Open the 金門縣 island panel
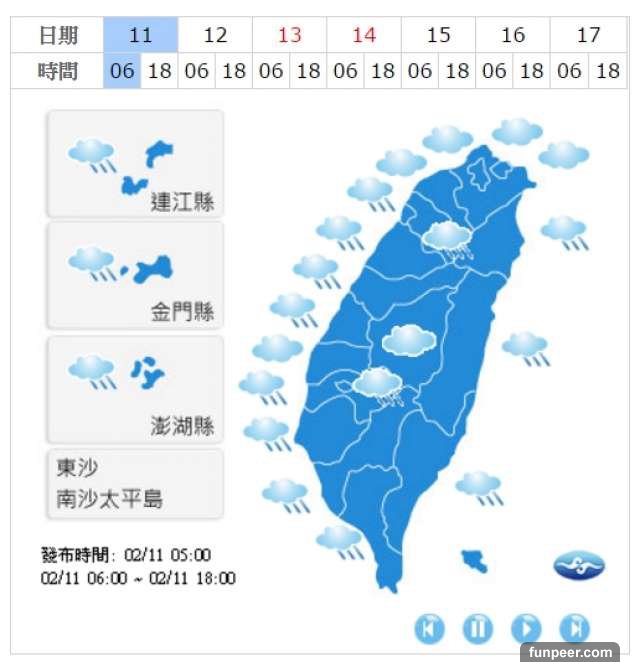The image size is (640, 662). coord(135,276)
